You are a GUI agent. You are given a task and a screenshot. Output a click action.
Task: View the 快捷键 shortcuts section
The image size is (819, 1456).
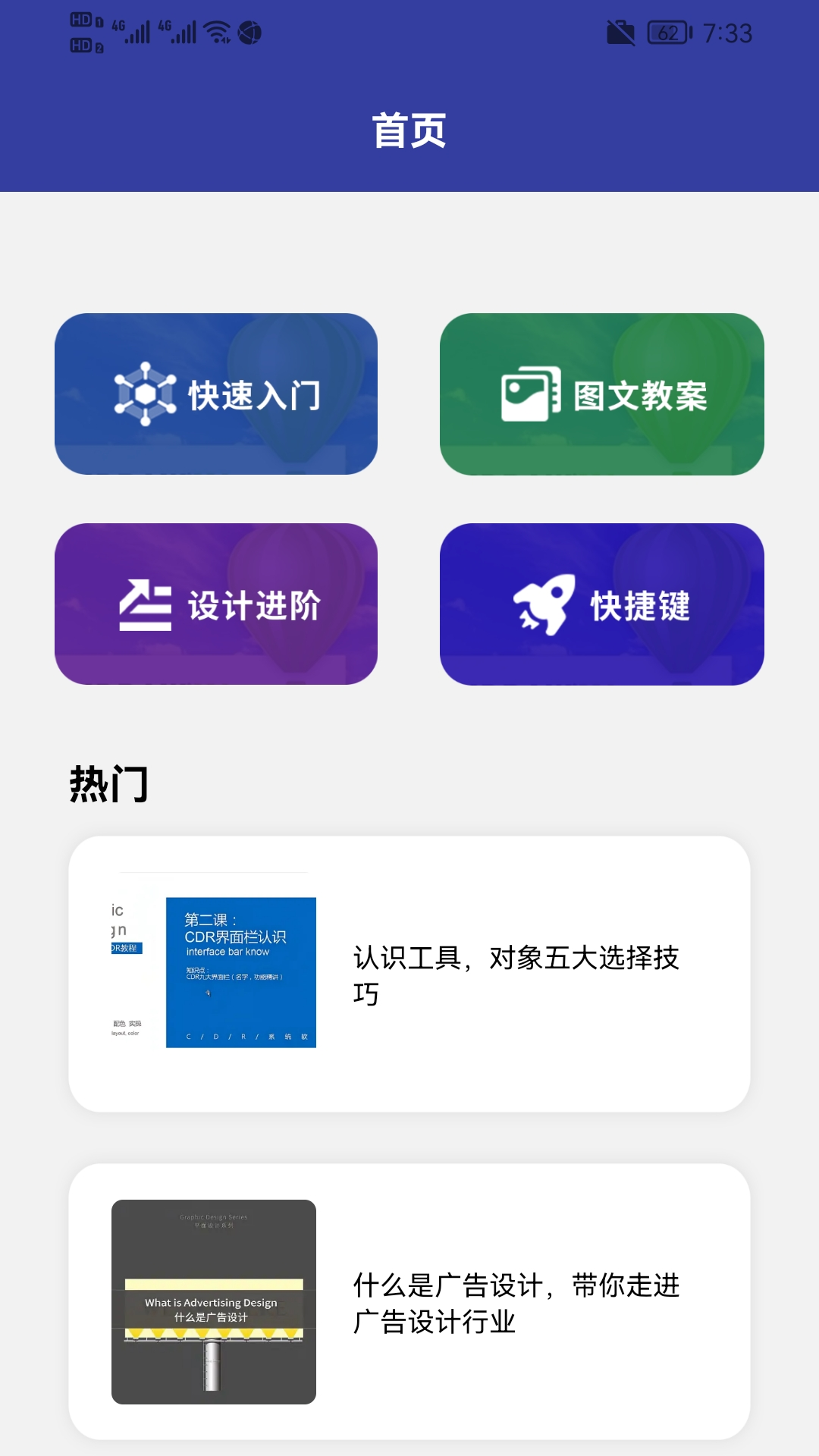pyautogui.click(x=603, y=604)
